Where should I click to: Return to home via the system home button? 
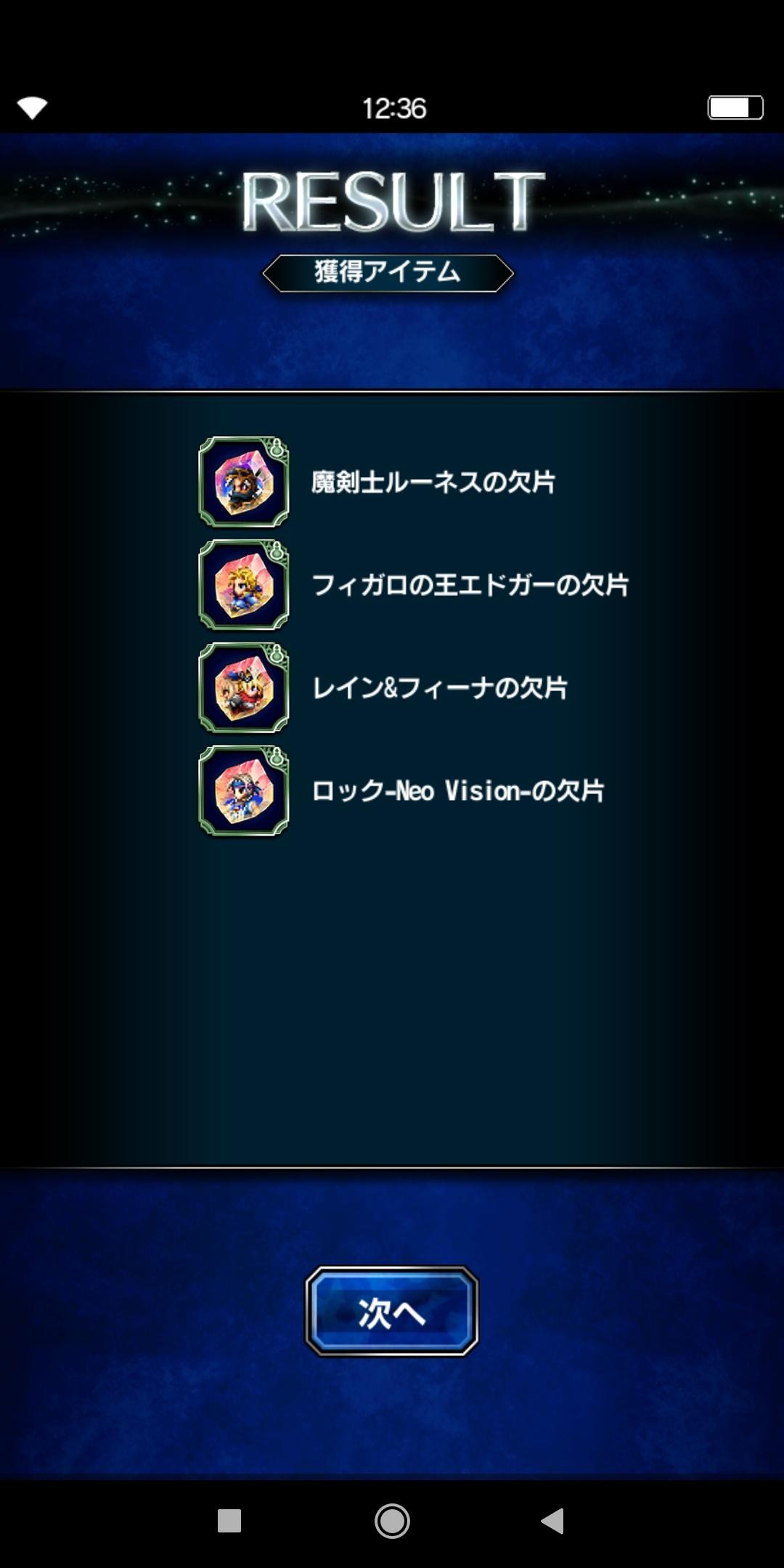coord(392,1521)
